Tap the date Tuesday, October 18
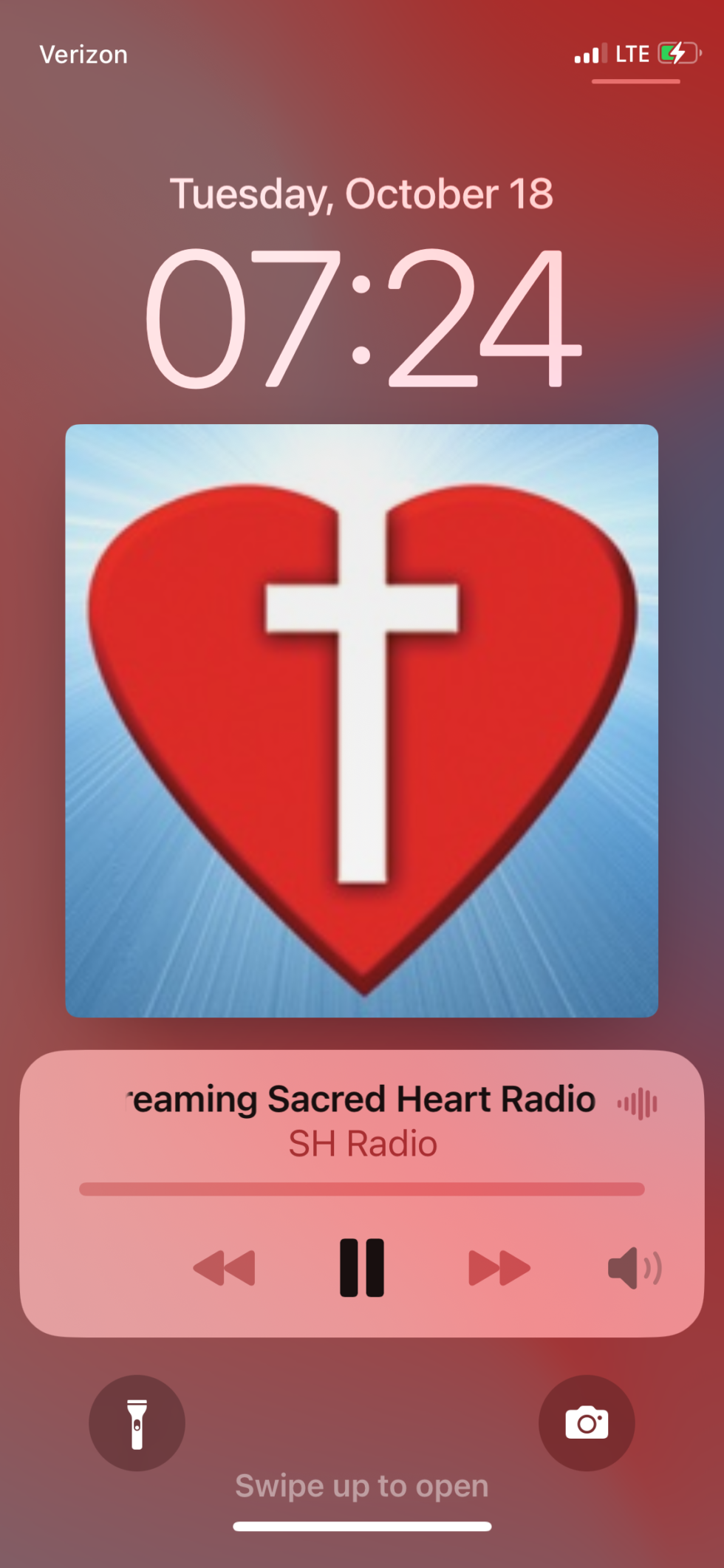724x1568 pixels. point(361,194)
